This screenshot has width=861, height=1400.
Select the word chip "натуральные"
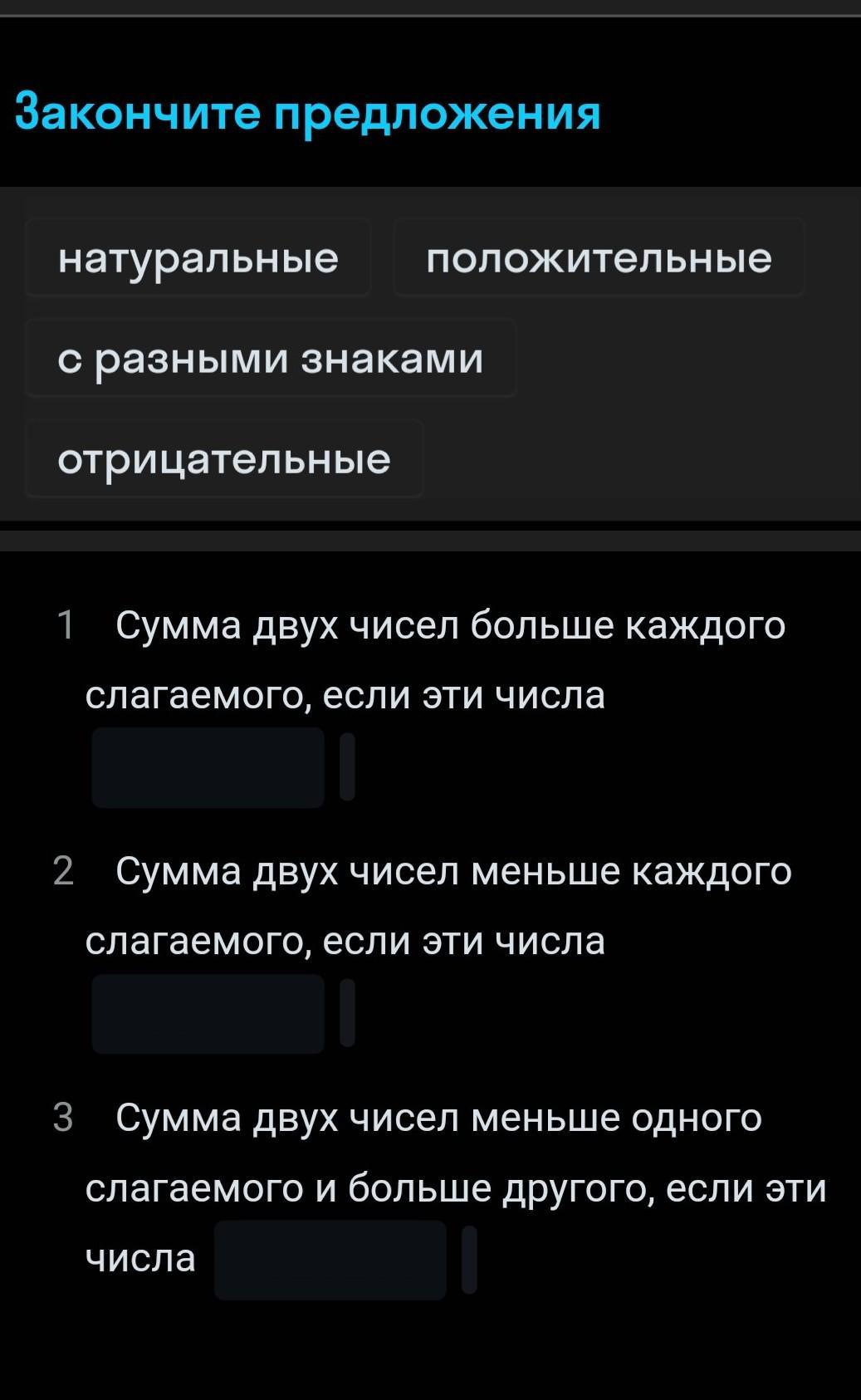tap(198, 258)
